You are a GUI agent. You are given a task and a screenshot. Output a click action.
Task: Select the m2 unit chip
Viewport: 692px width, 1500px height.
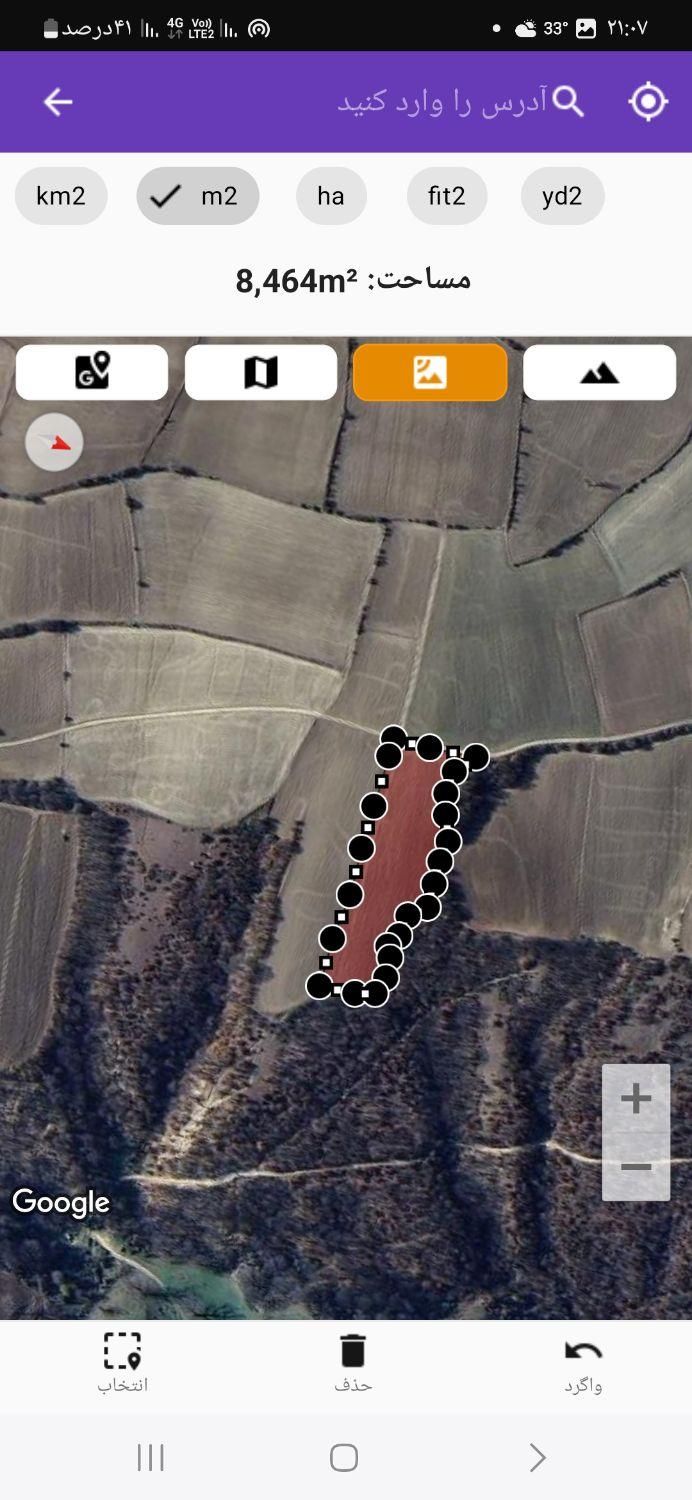[x=198, y=196]
